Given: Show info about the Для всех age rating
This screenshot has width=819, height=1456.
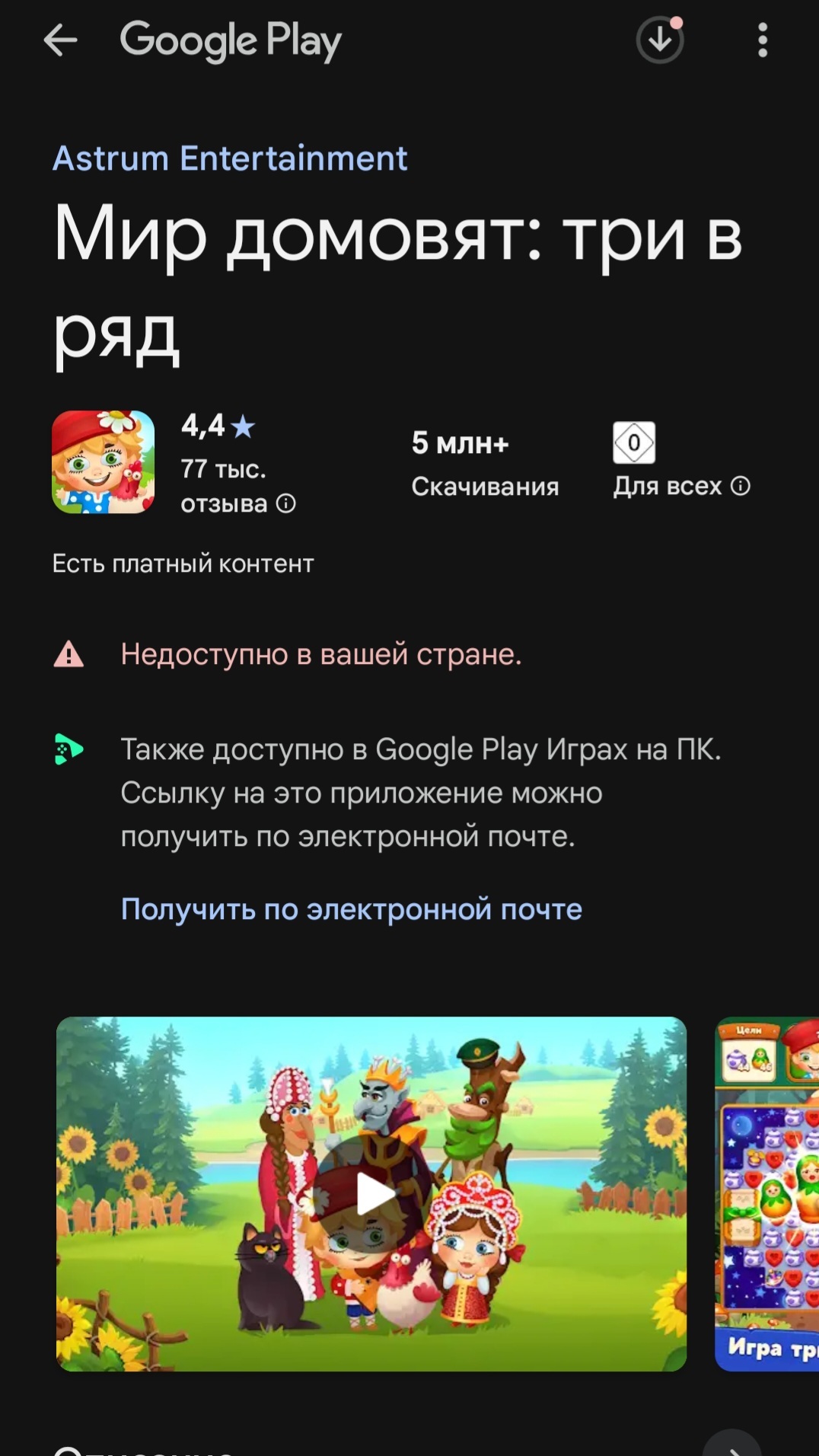Looking at the screenshot, I should pos(741,486).
